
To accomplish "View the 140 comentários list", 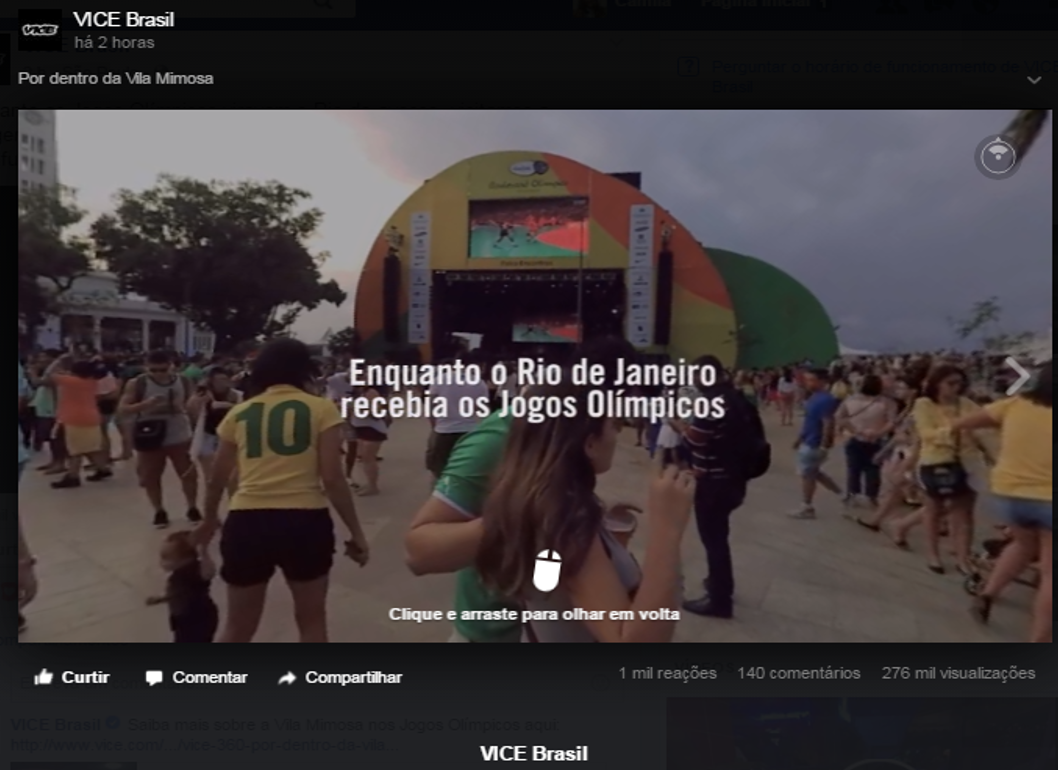I will [798, 673].
